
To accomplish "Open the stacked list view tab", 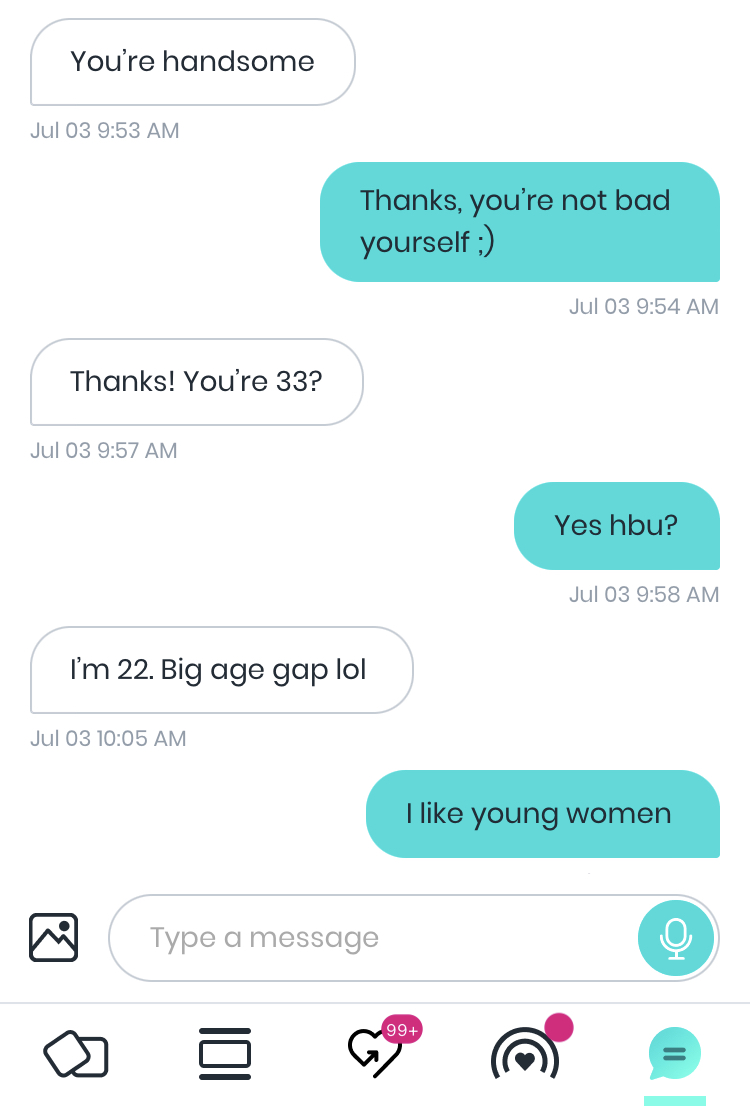I will pos(225,1054).
